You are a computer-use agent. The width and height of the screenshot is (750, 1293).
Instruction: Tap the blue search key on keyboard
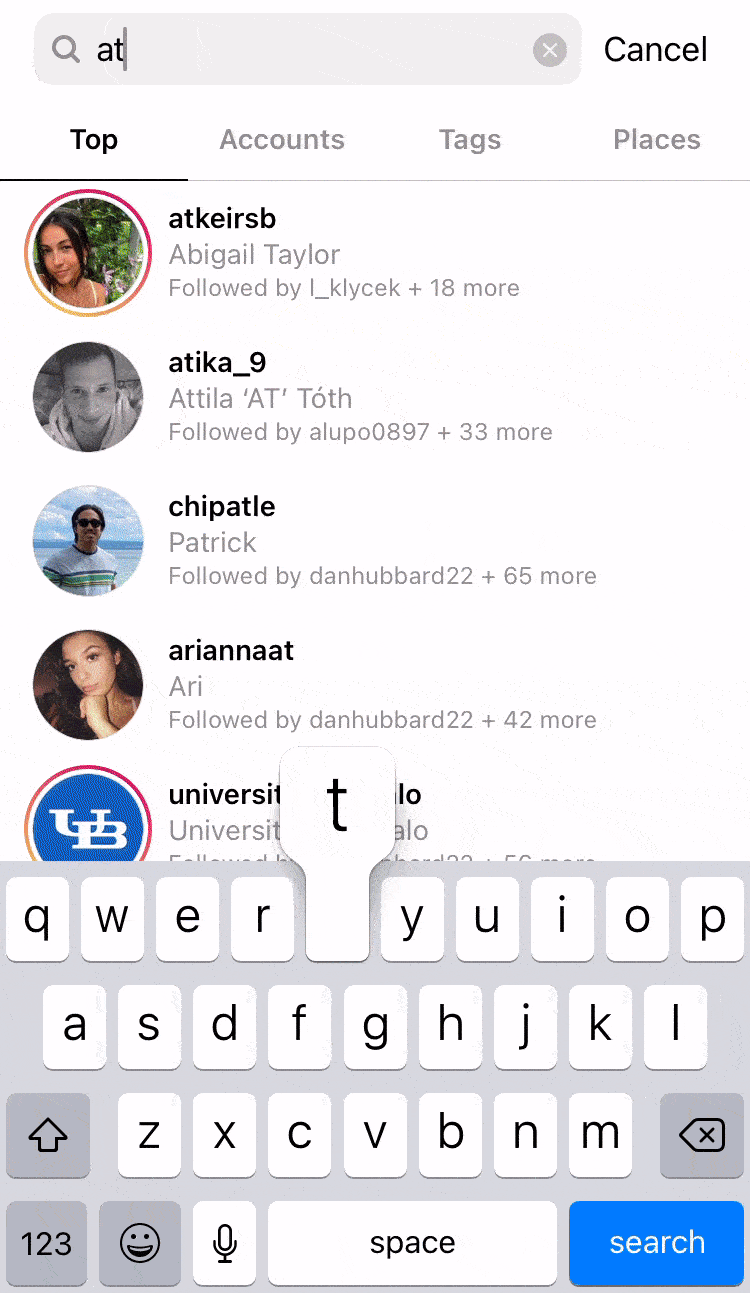pos(657,1243)
